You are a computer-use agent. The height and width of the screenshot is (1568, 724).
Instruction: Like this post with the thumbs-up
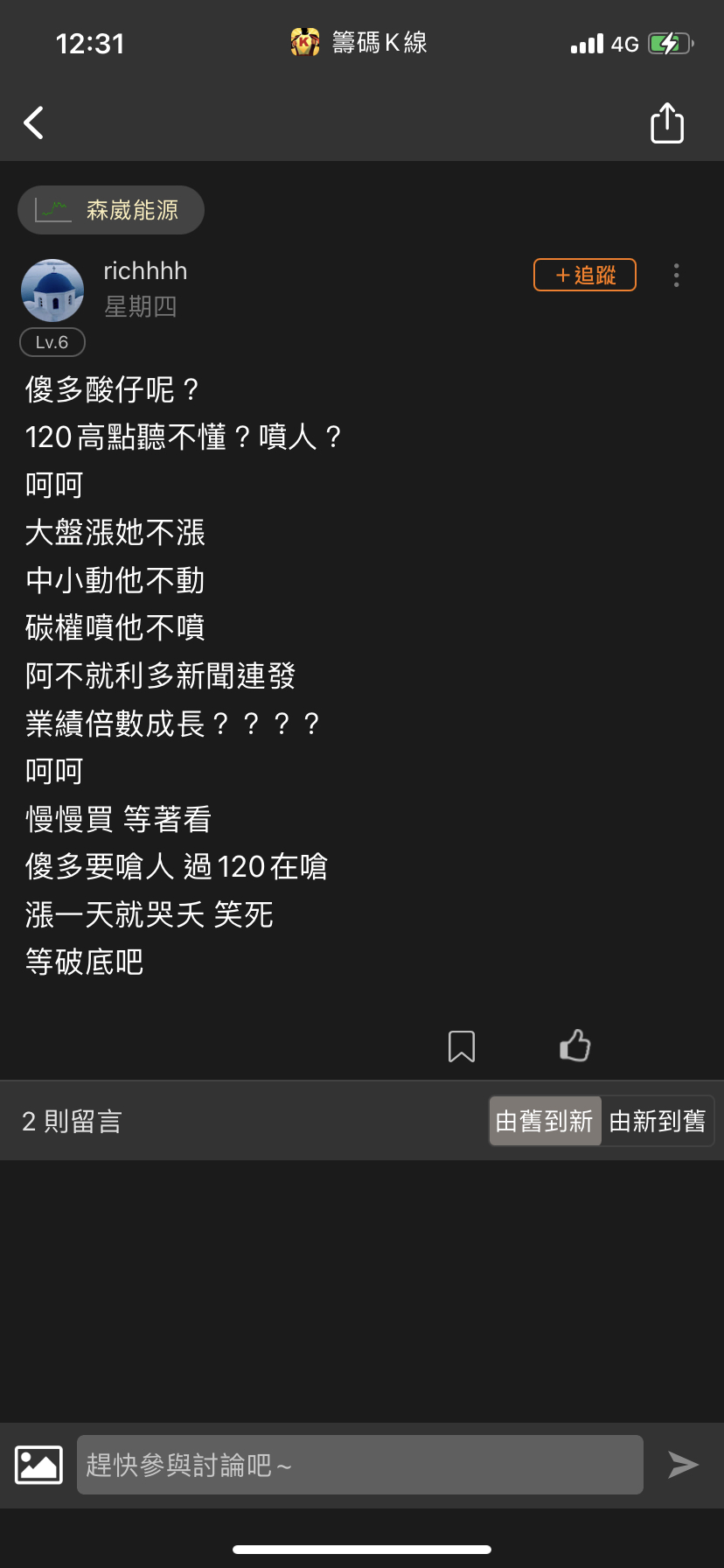tap(574, 1046)
